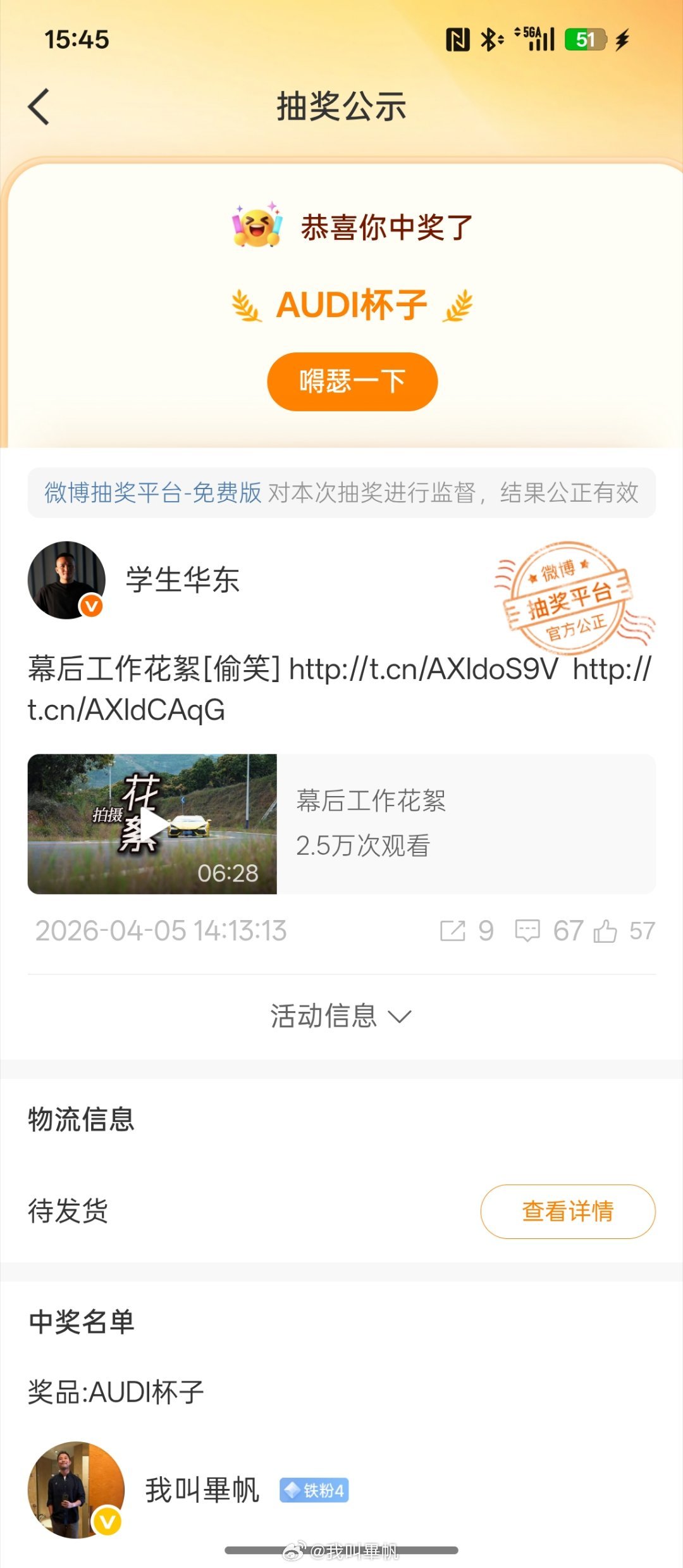Screen dimensions: 683x1568
Task: Tap the verified V badge on 学生华东's avatar
Action: coord(90,606)
